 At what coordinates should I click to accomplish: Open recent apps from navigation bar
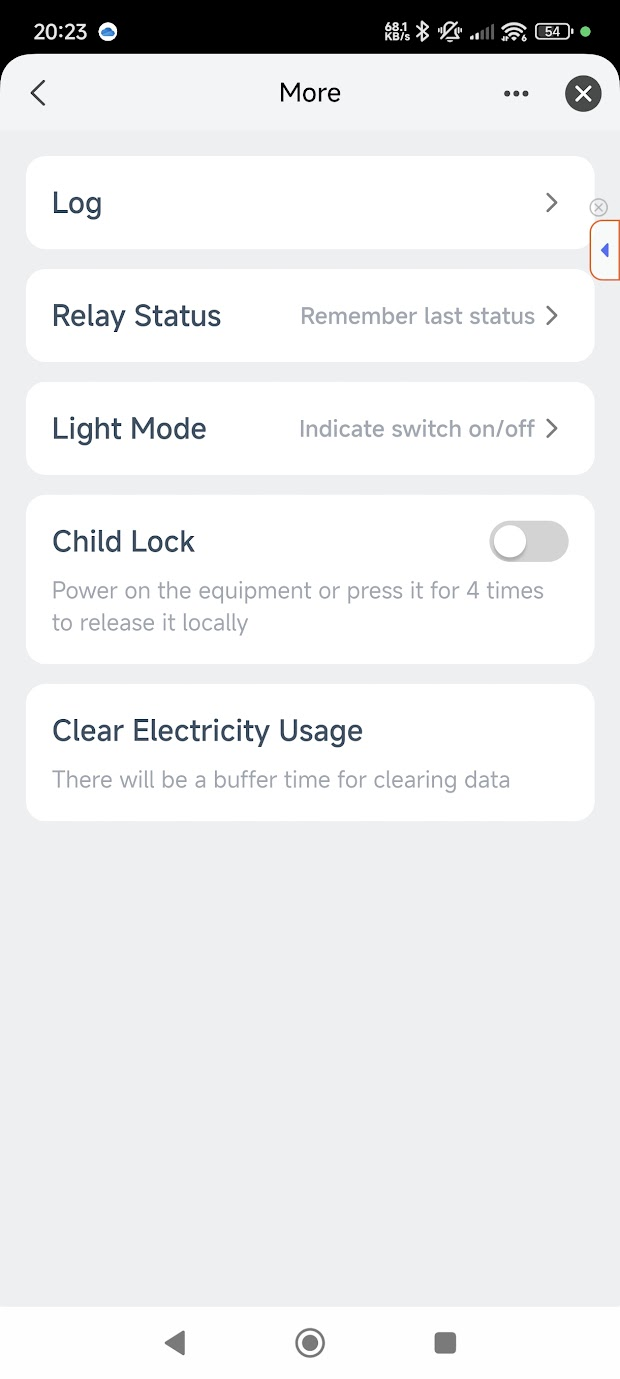(445, 1342)
